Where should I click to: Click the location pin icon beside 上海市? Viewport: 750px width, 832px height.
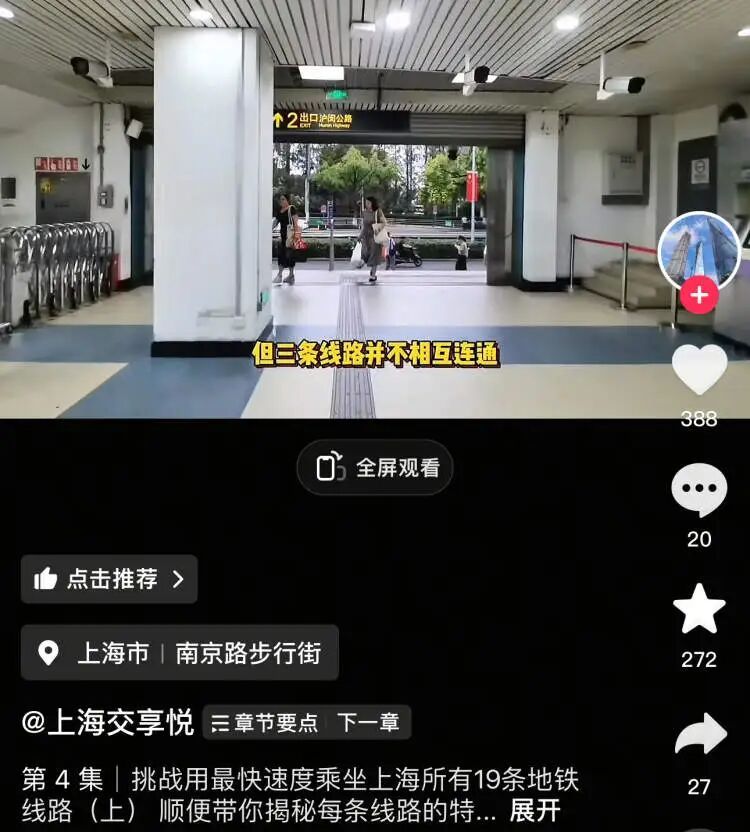47,655
